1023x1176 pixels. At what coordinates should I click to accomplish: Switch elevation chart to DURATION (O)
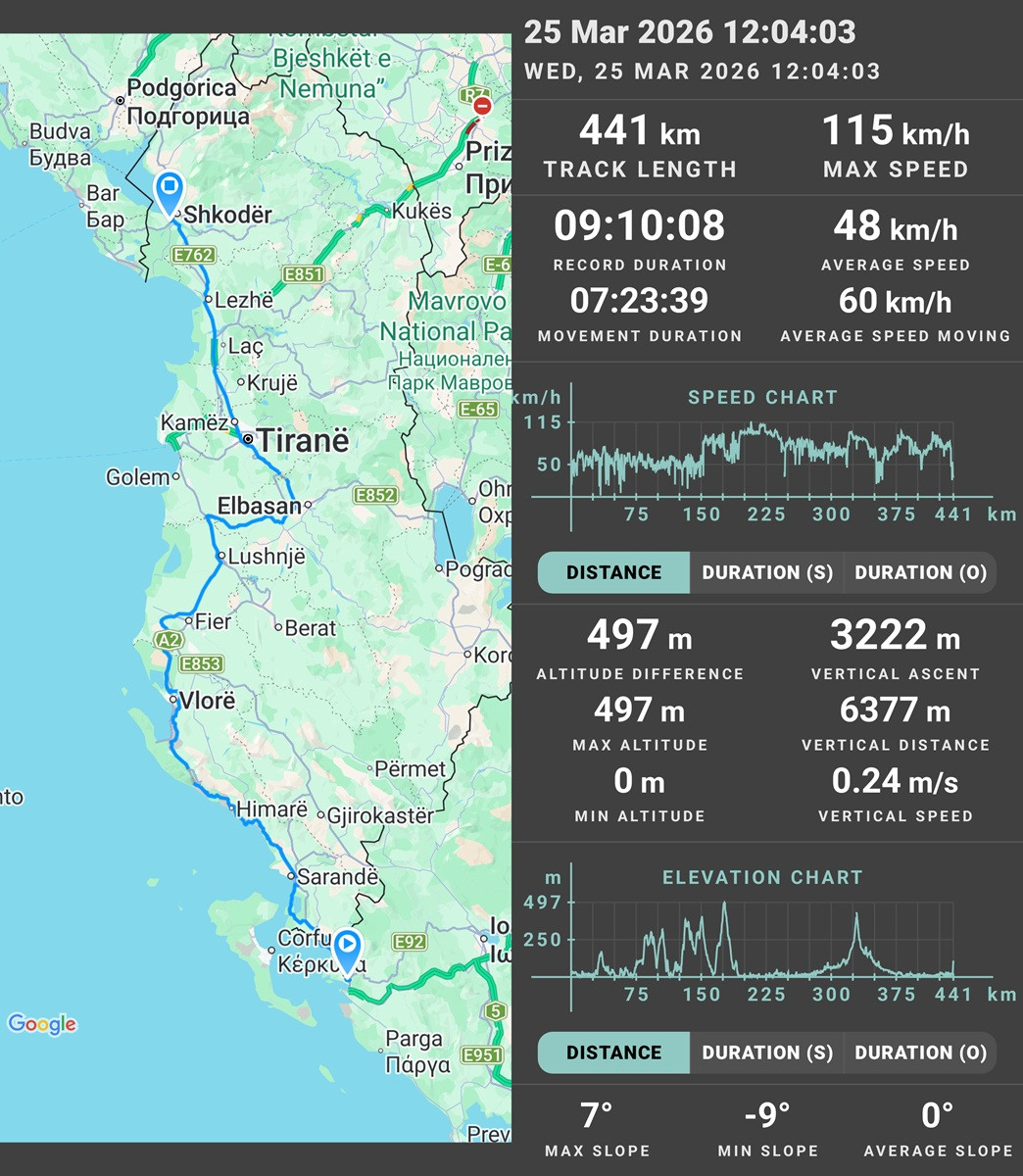pos(920,1053)
